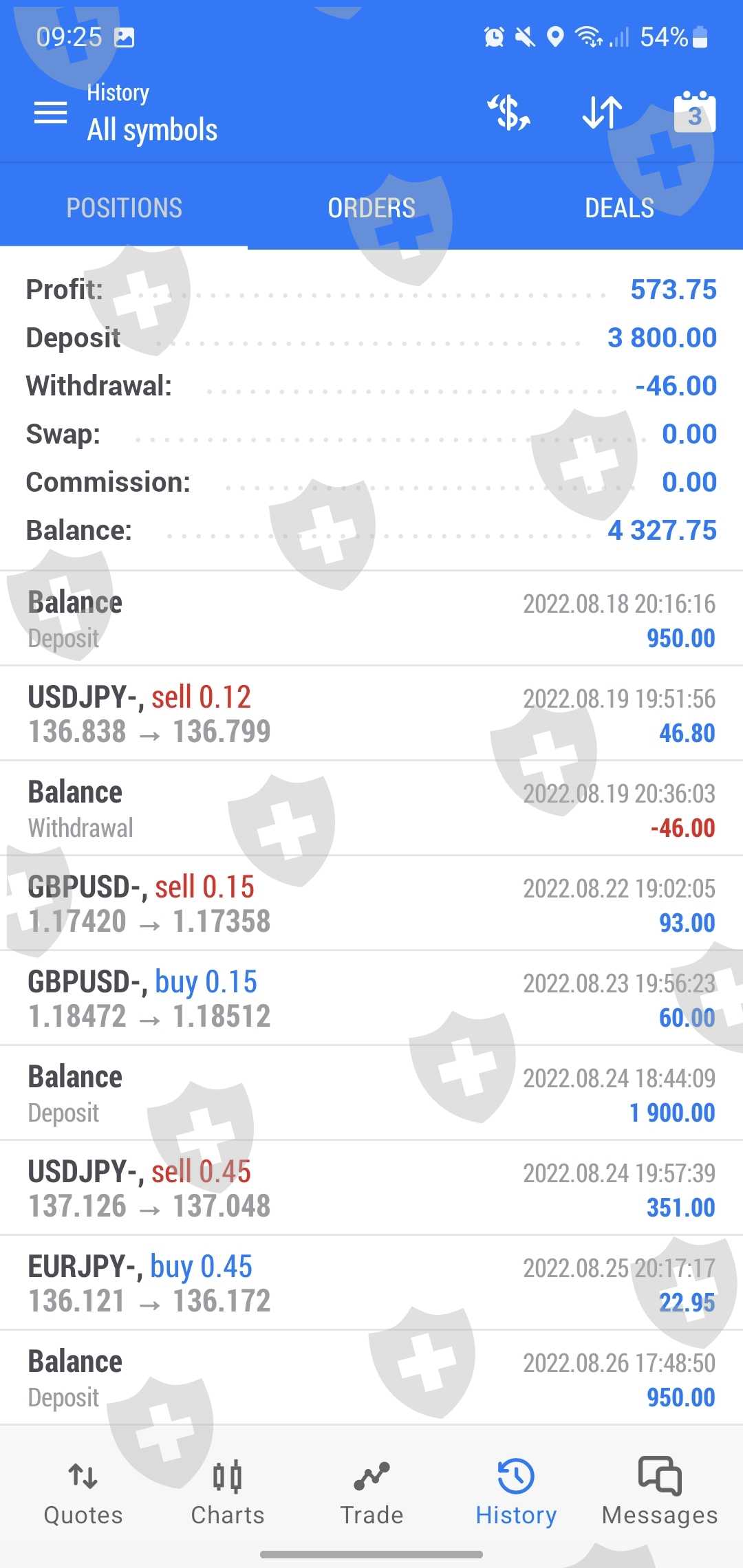This screenshot has width=743, height=1568.
Task: Open the USDJPY sell 0.45 position
Action: click(371, 1188)
